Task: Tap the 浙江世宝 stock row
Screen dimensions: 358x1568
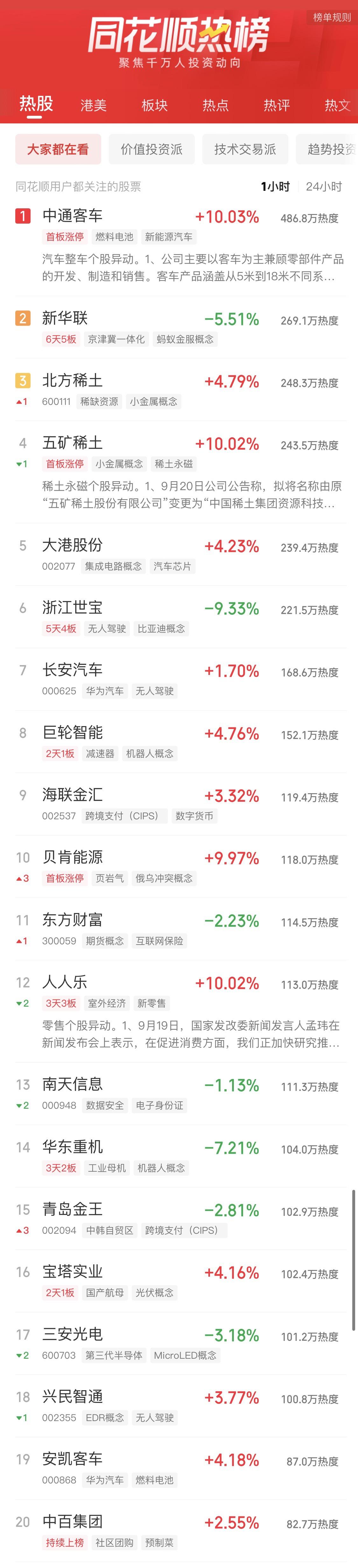Action: [73, 607]
